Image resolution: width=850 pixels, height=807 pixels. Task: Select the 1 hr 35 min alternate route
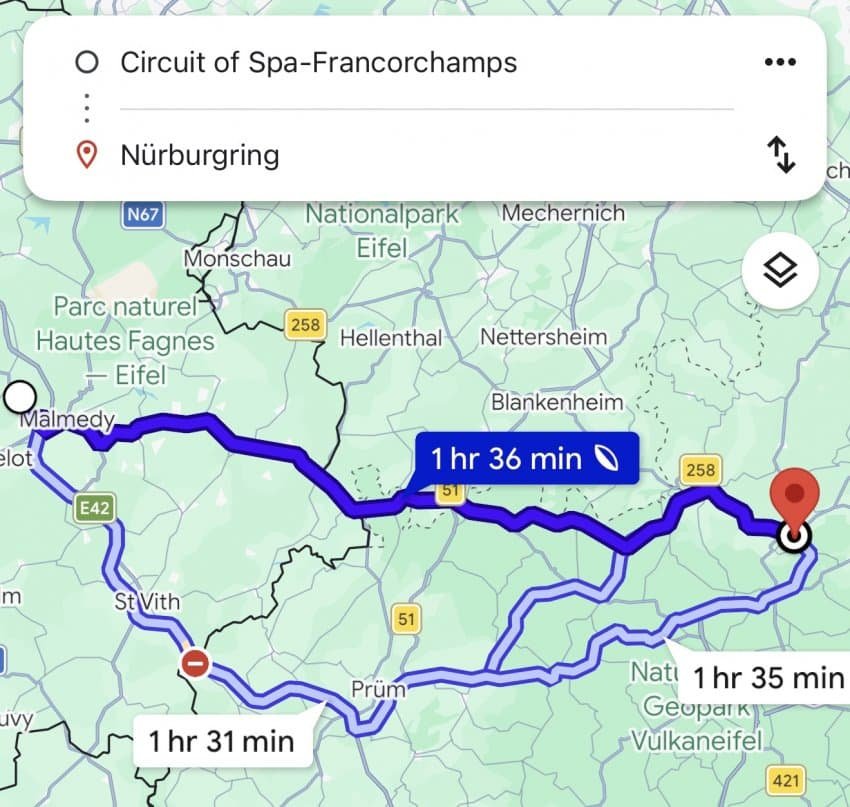tap(766, 677)
